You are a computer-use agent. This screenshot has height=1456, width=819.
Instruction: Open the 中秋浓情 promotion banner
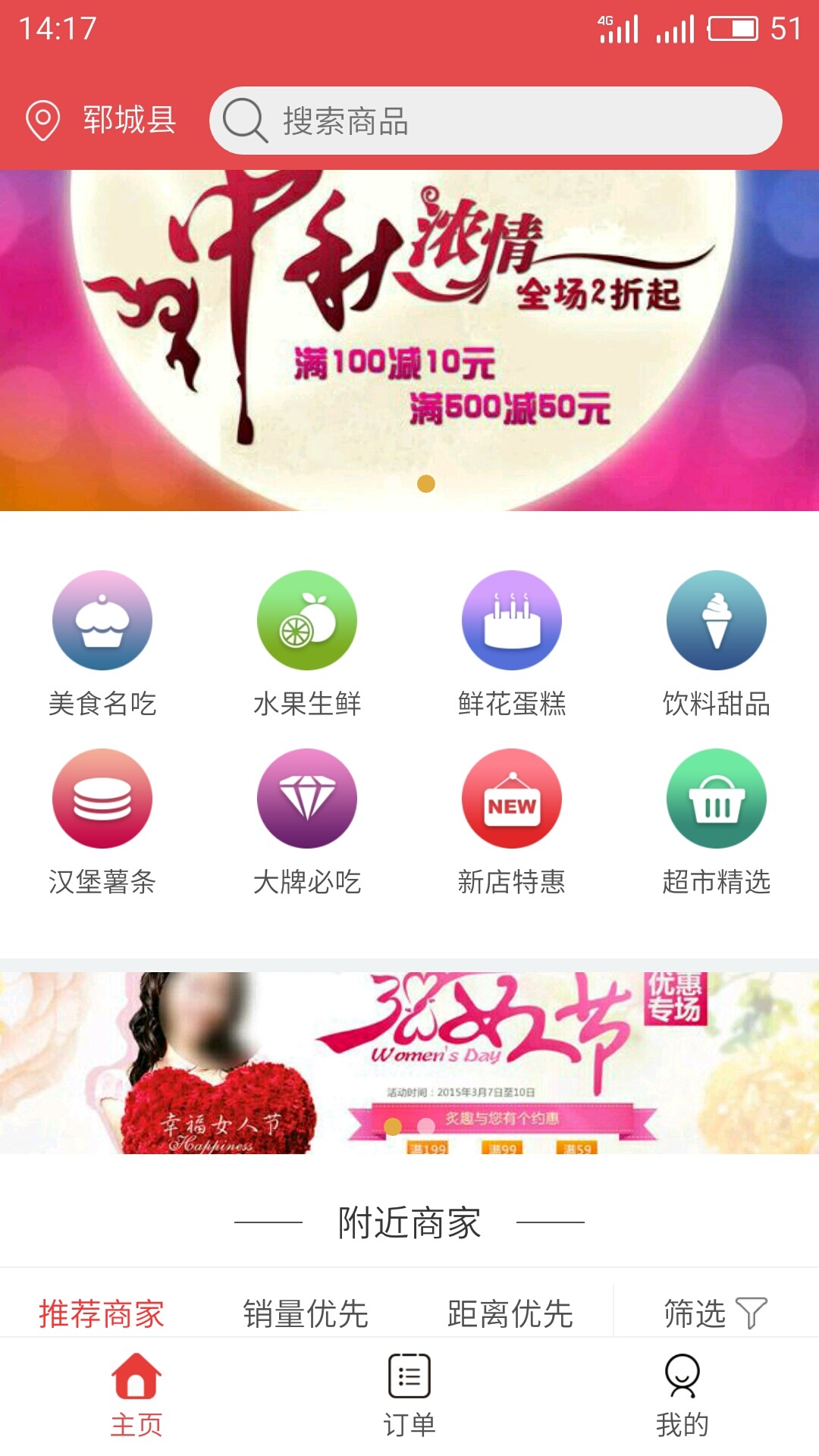point(409,340)
